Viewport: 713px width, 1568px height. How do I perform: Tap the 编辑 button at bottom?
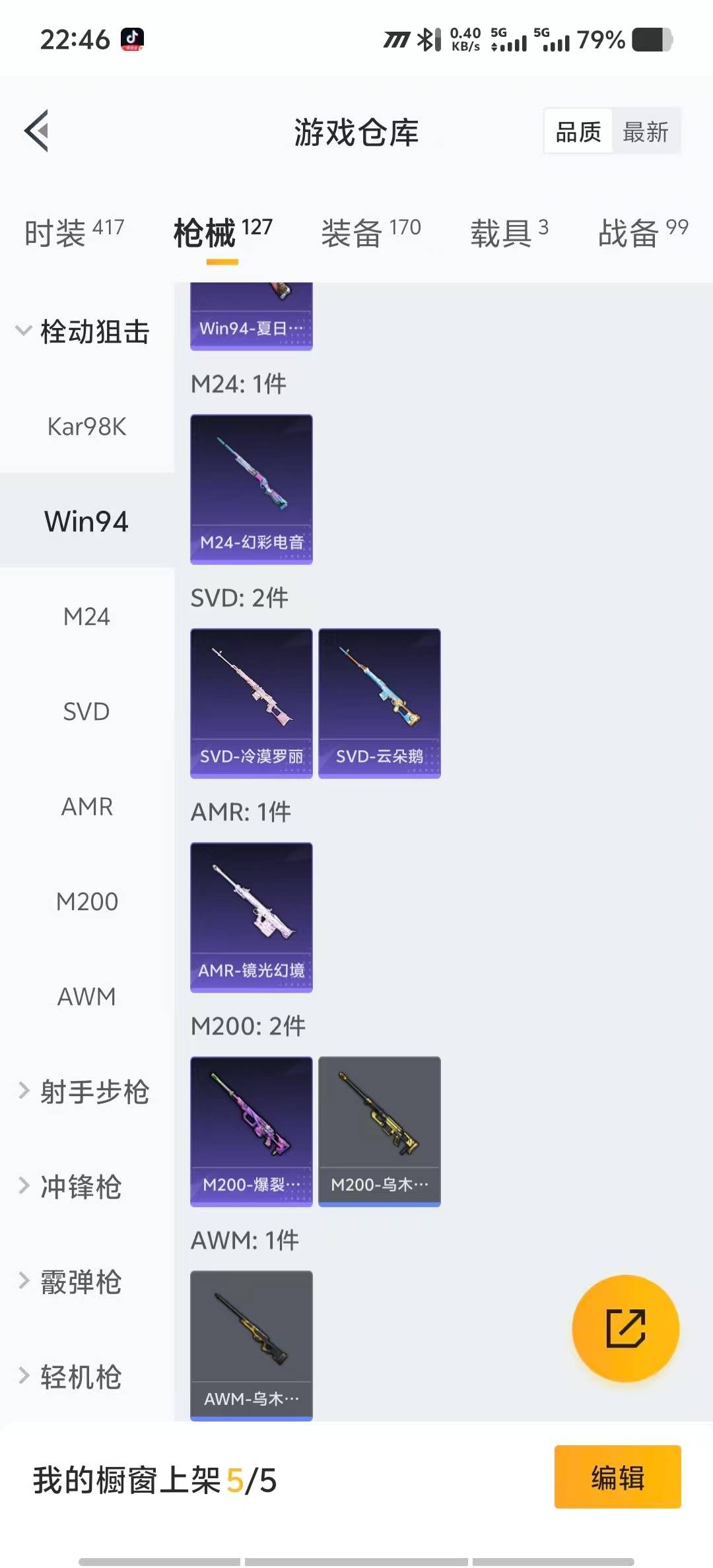pos(617,1478)
